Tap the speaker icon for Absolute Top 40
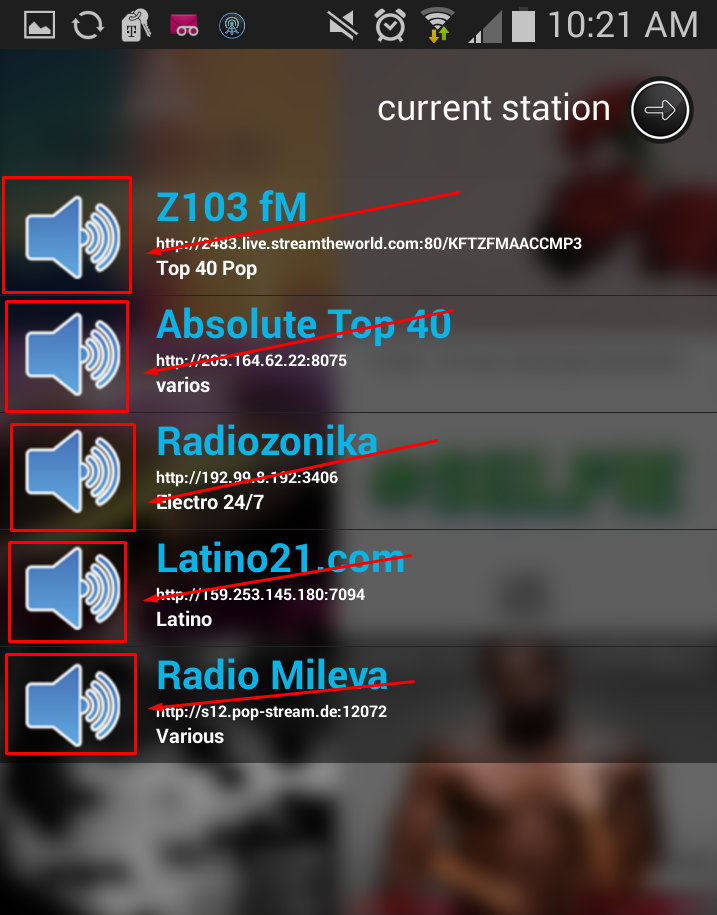 tap(67, 355)
